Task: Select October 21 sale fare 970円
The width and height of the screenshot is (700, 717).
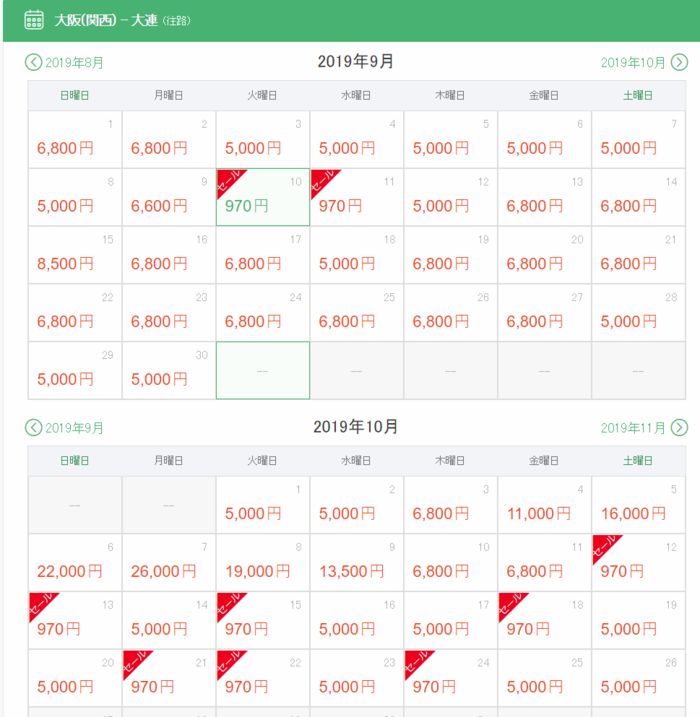Action: tap(169, 679)
